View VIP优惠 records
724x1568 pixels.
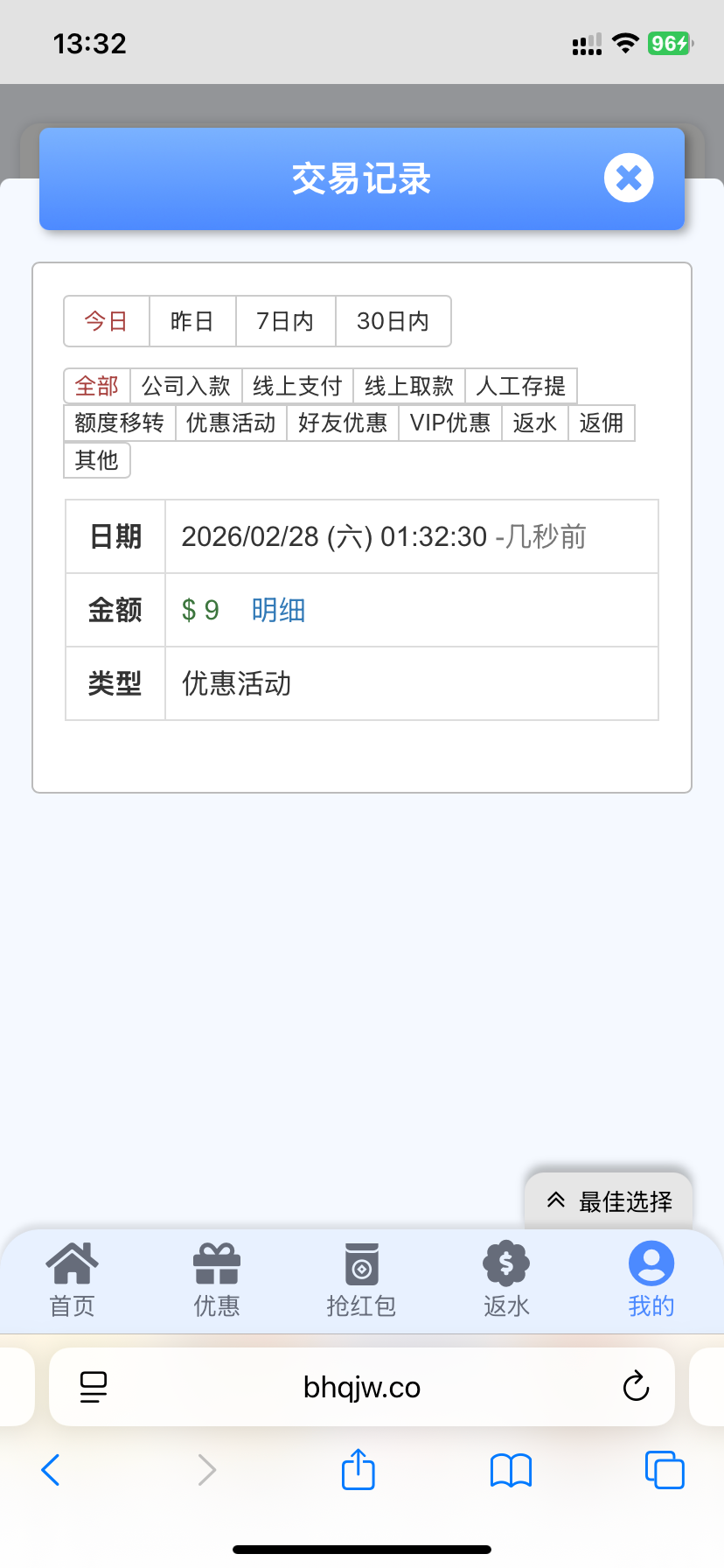tap(450, 423)
